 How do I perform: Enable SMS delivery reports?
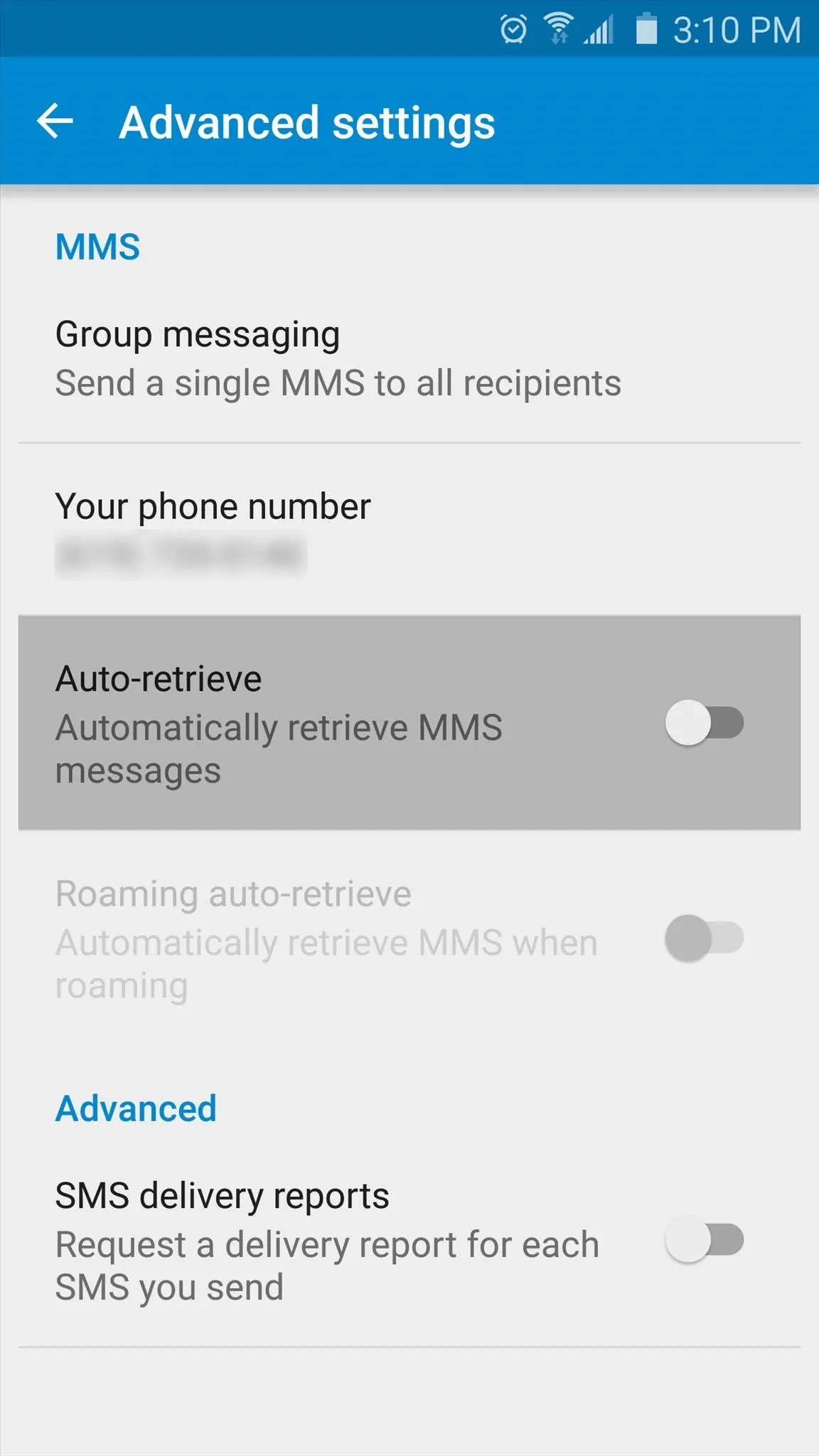pyautogui.click(x=704, y=1241)
